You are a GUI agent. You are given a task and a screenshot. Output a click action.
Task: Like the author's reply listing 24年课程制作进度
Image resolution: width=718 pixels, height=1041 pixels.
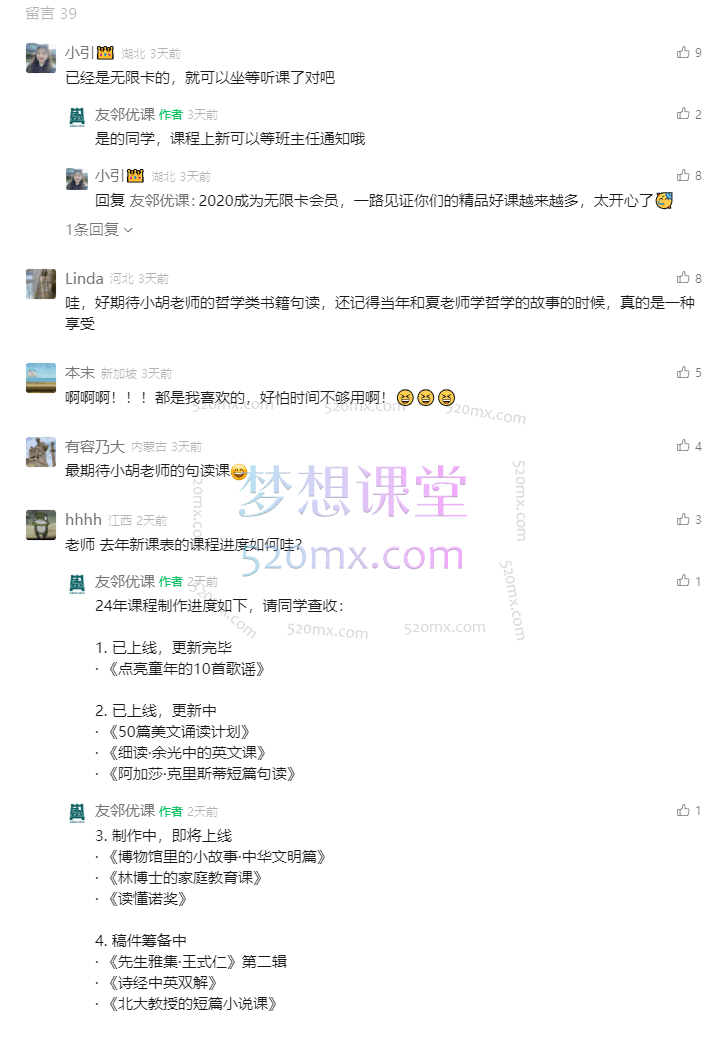tap(684, 580)
